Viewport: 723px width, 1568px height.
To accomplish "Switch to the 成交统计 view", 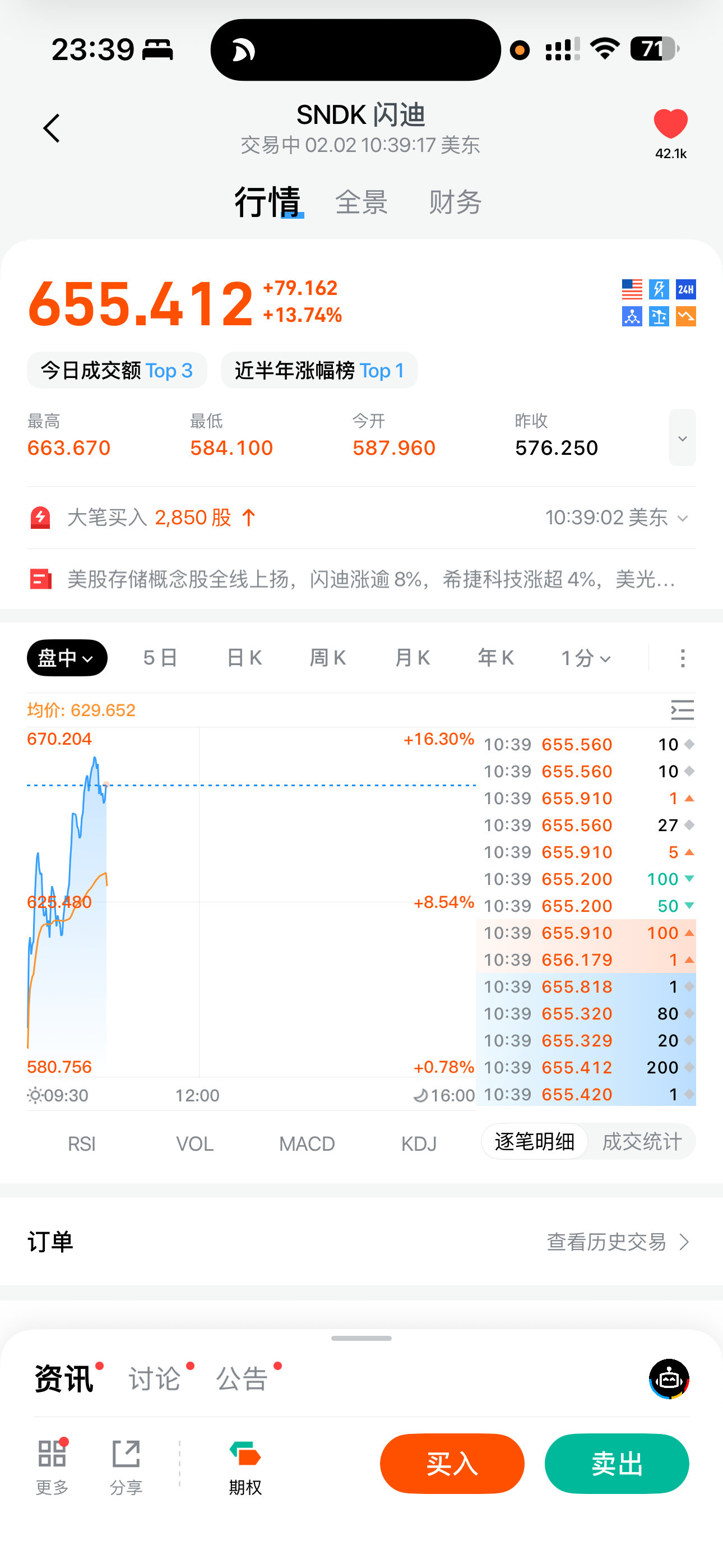I will pos(641,1142).
